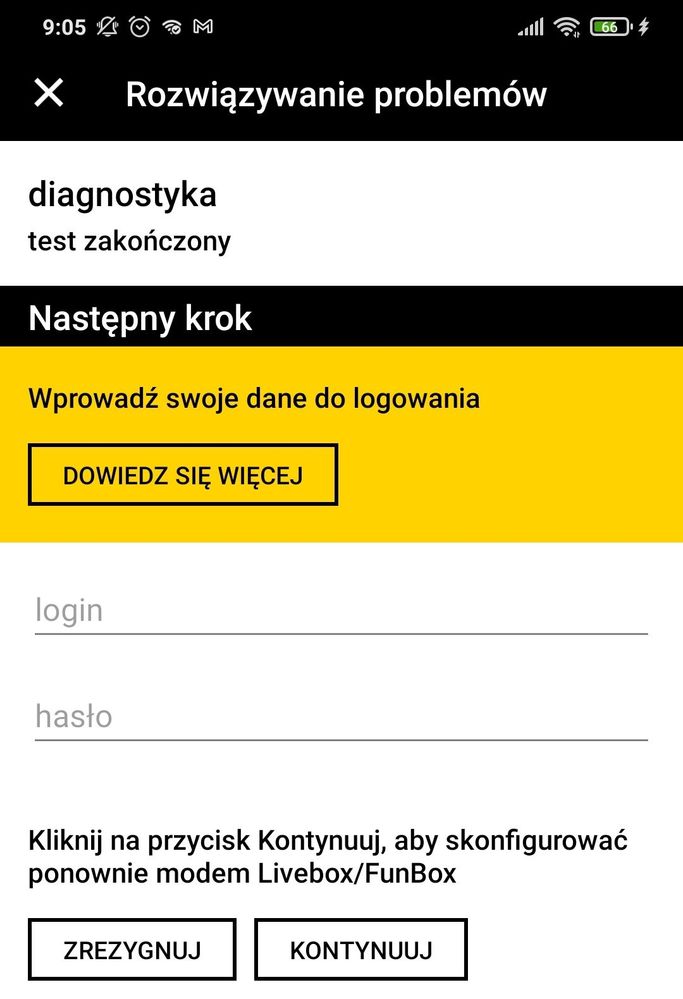The height and width of the screenshot is (999, 683).
Task: Focus the login input field
Action: click(340, 610)
